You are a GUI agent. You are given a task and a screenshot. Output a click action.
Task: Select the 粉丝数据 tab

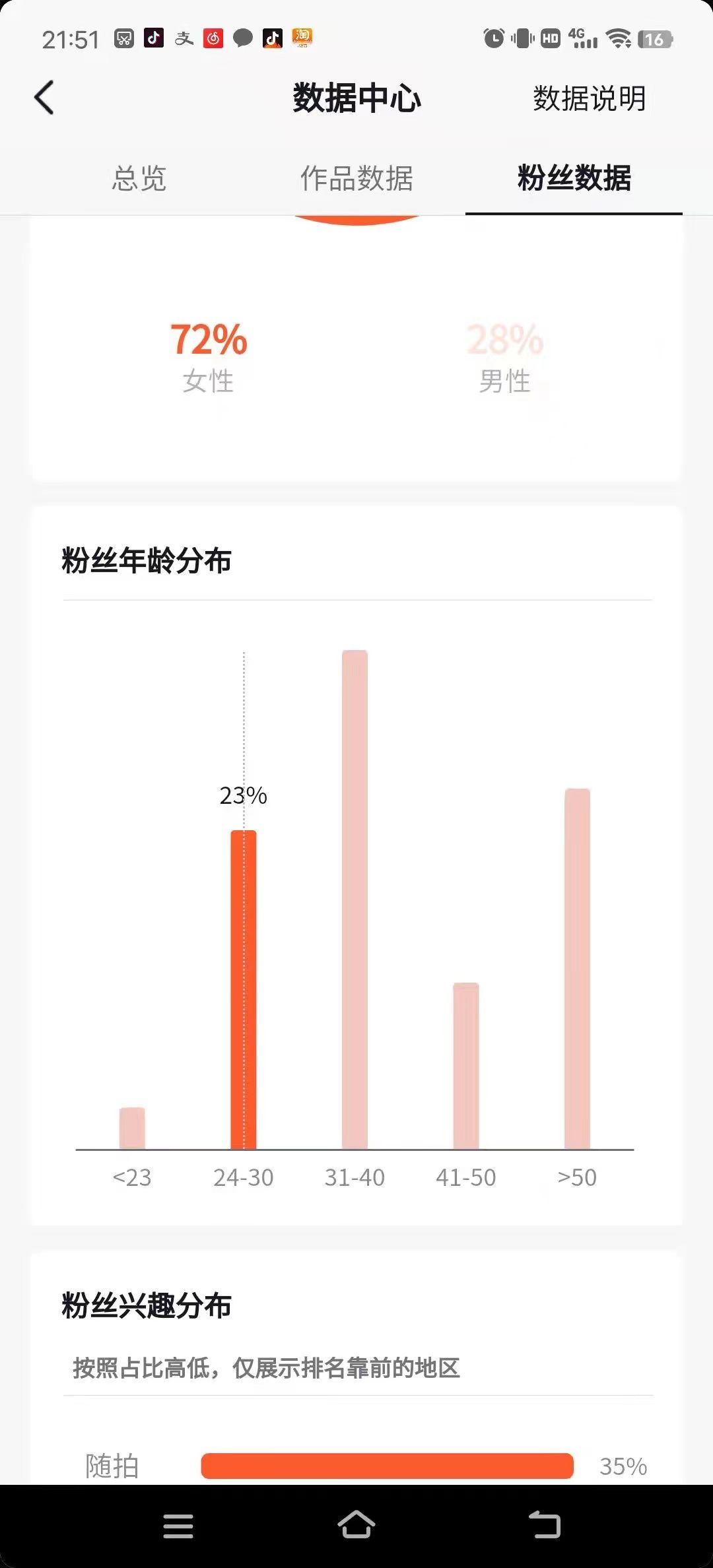tap(574, 178)
